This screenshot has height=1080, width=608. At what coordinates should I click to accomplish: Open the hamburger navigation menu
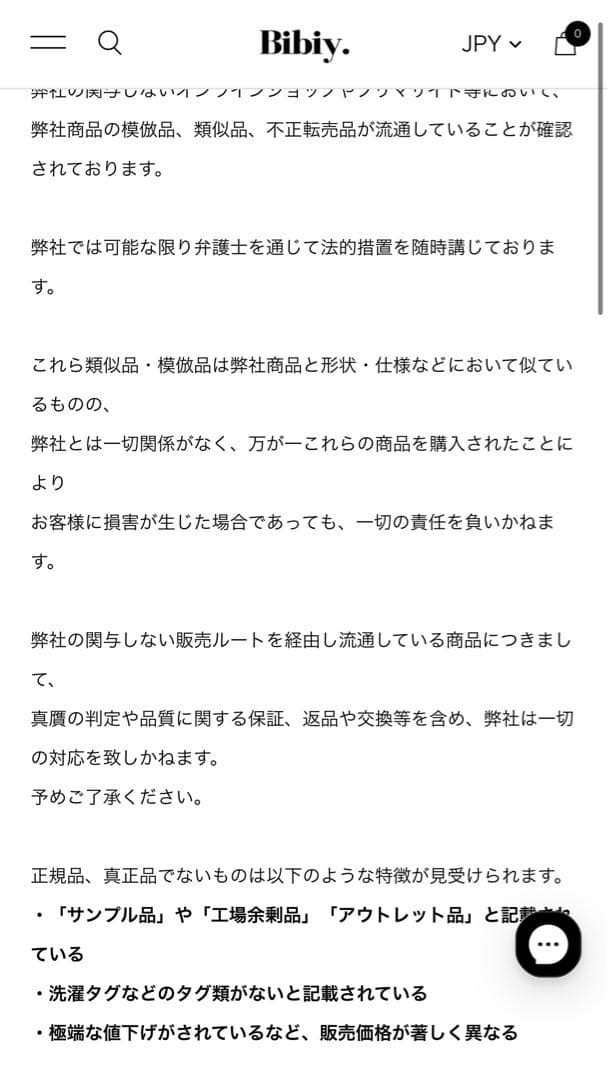point(48,43)
